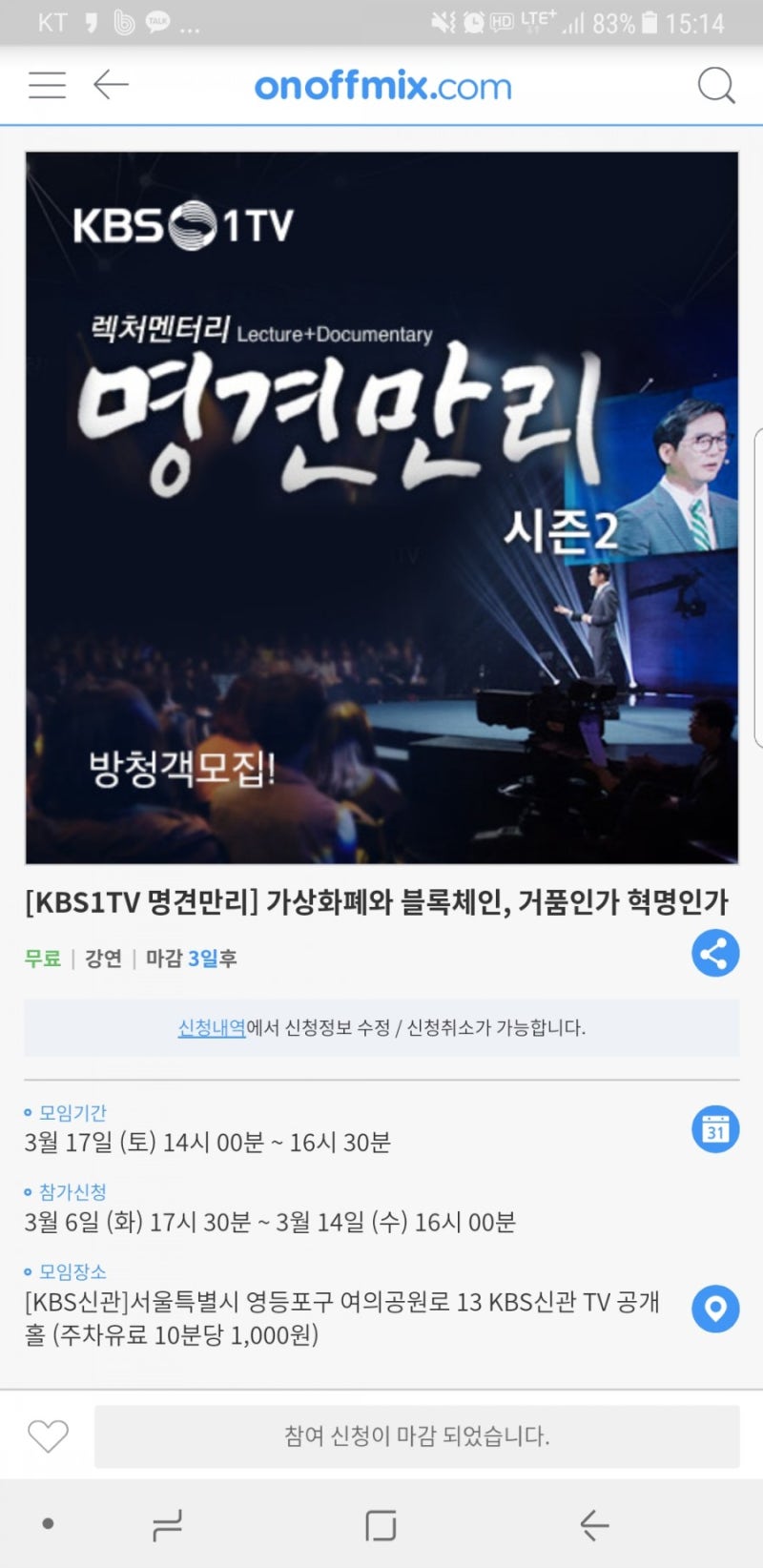Toggle the heart favorite icon
Image resolution: width=763 pixels, height=1568 pixels.
[x=49, y=1436]
